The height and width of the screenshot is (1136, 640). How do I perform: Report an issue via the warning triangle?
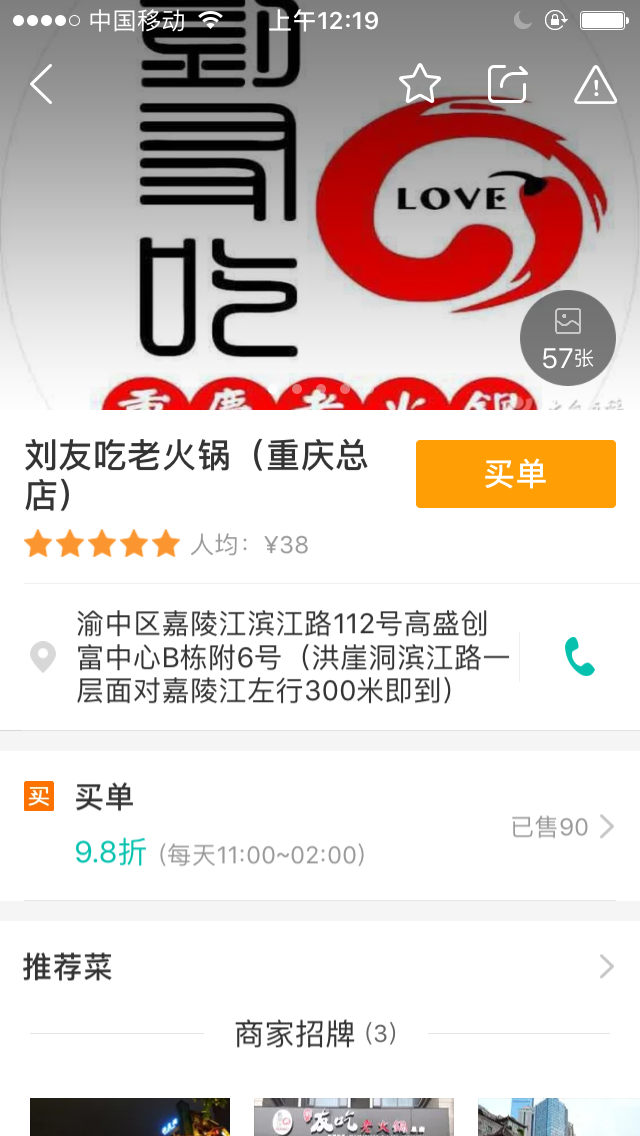595,85
